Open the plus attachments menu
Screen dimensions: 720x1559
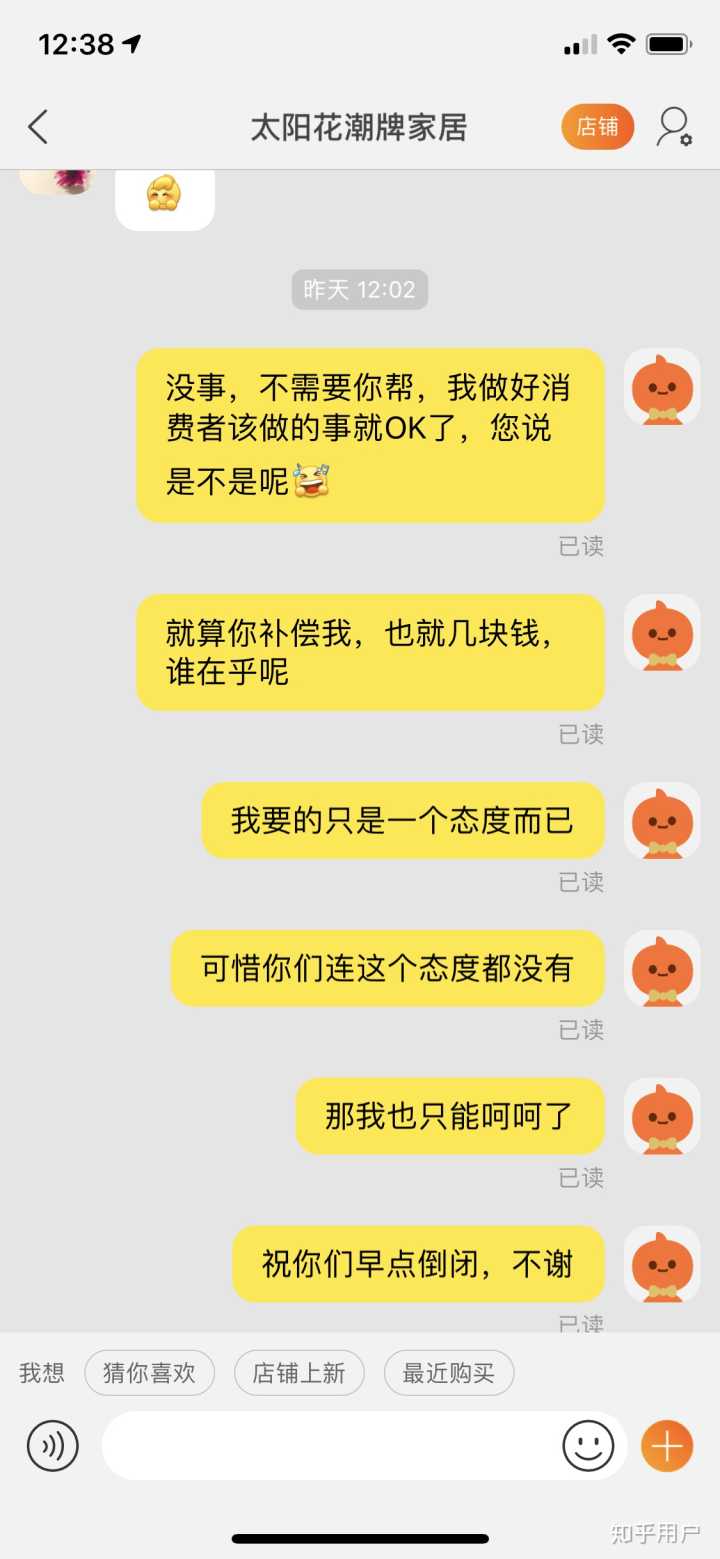point(666,1445)
